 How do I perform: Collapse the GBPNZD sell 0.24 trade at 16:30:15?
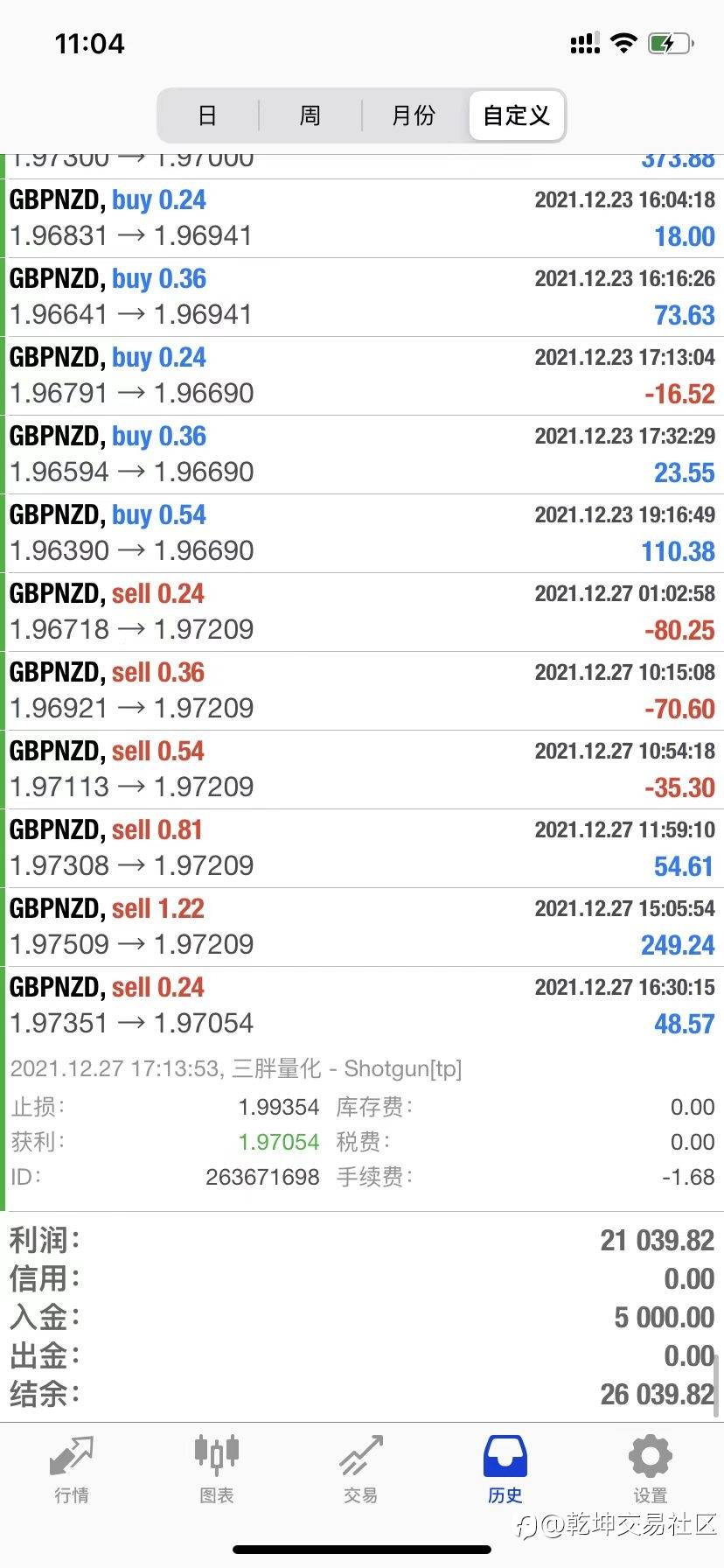coord(362,1006)
